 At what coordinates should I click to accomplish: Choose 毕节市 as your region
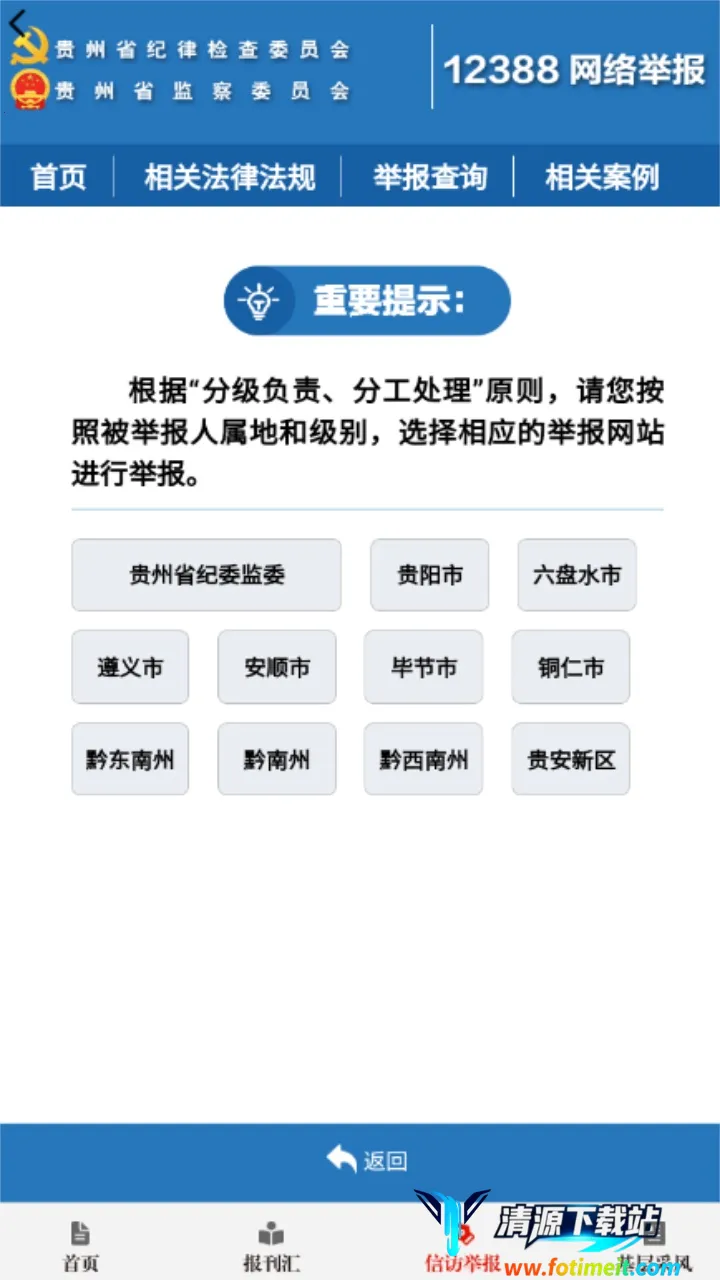click(424, 667)
